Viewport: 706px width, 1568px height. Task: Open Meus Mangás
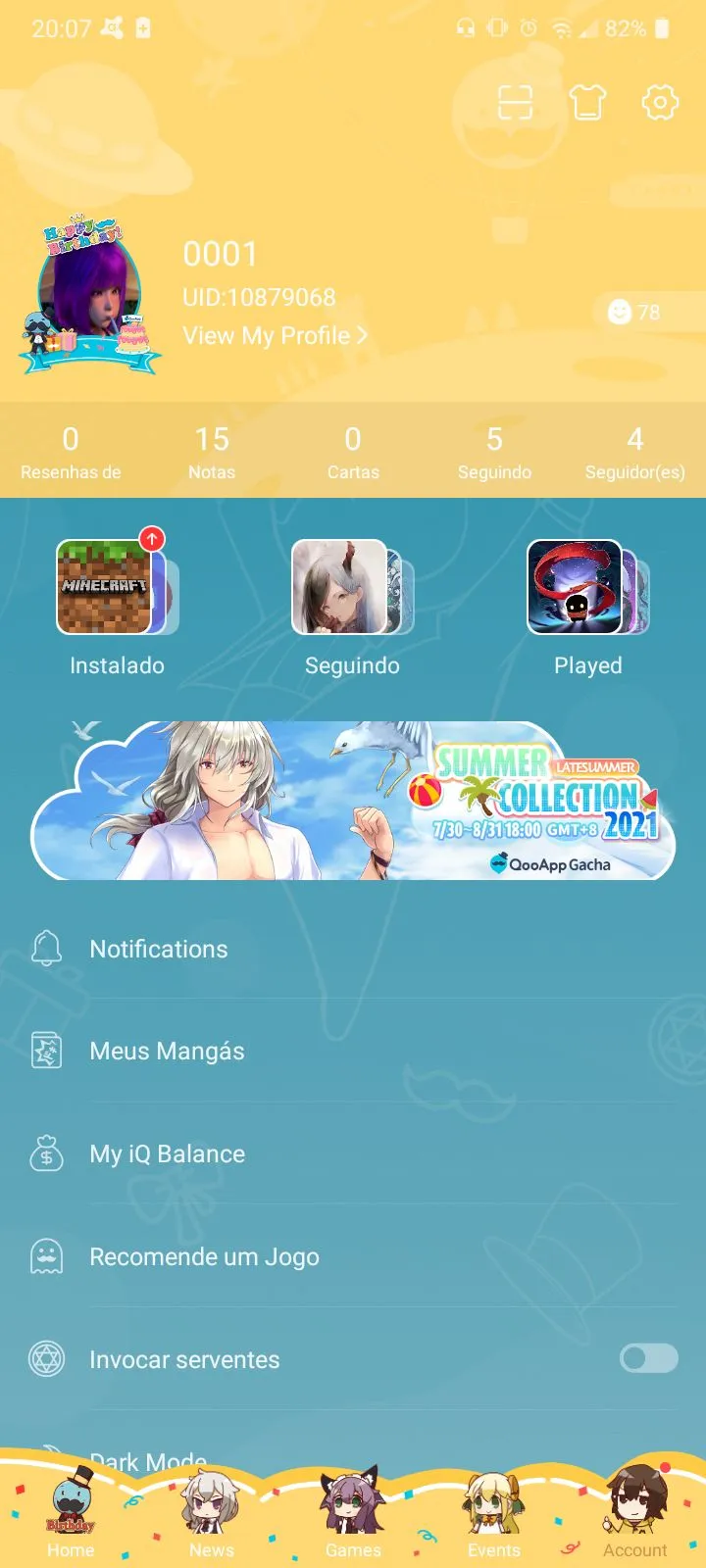tap(167, 1052)
